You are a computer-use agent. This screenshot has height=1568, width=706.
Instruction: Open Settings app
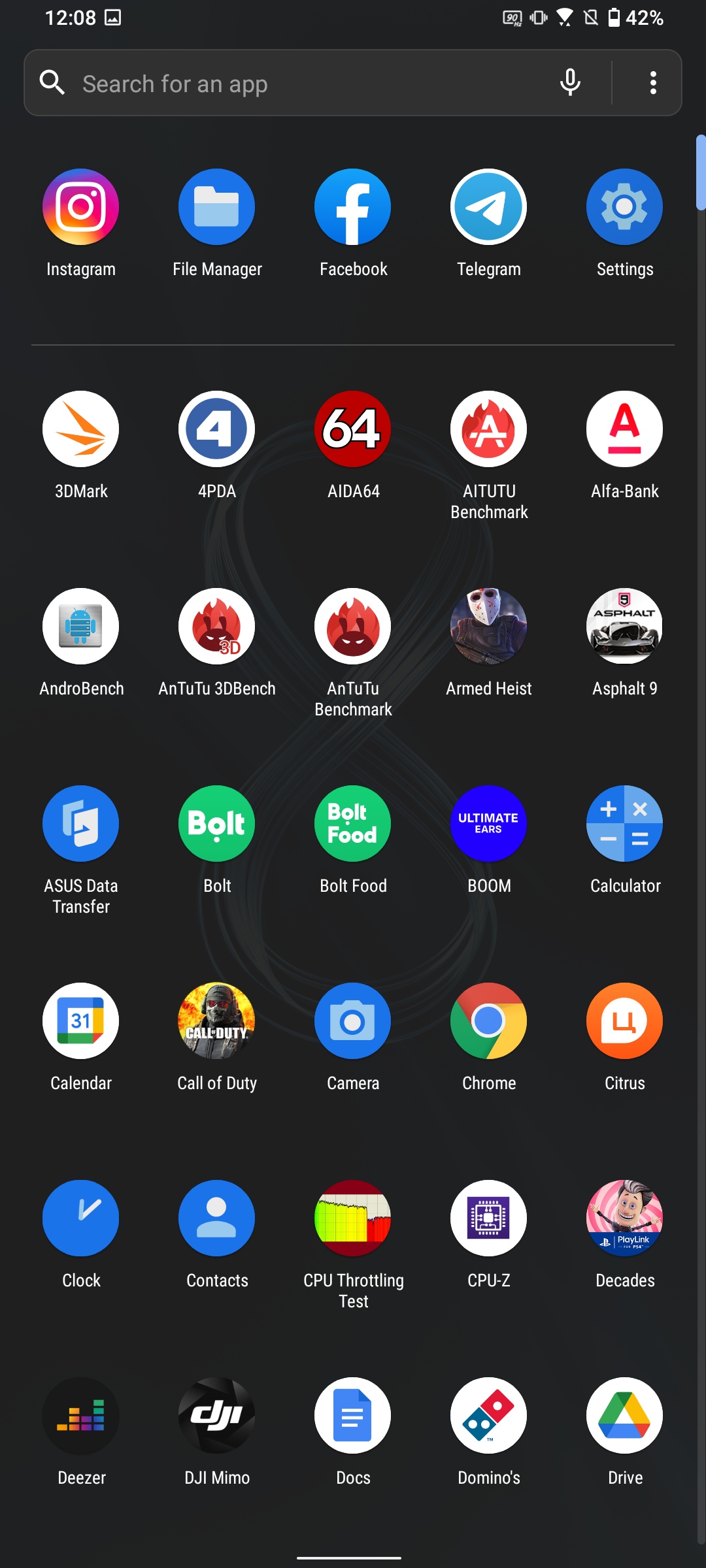(624, 207)
